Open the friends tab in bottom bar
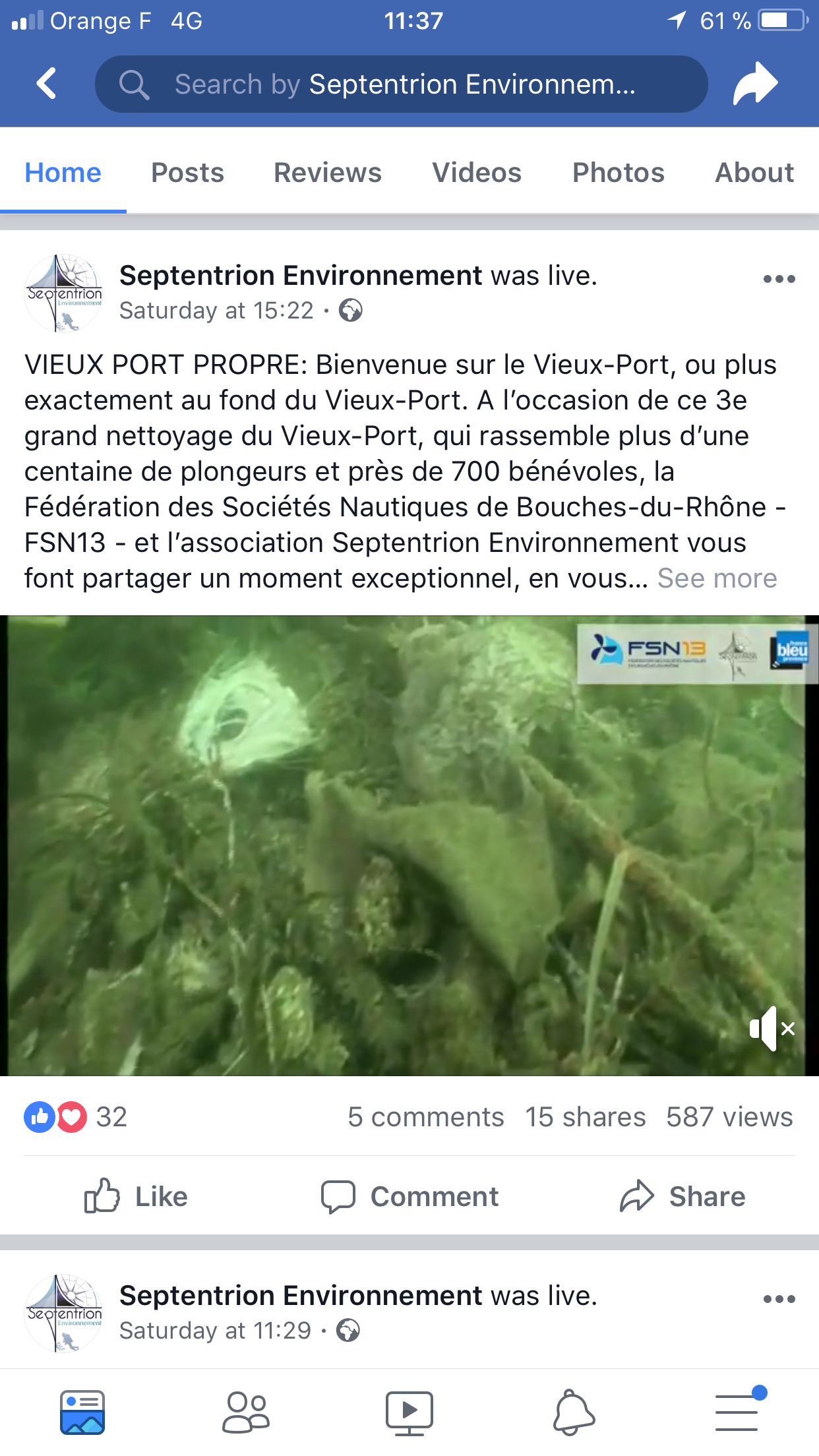This screenshot has height=1456, width=819. point(246,1412)
